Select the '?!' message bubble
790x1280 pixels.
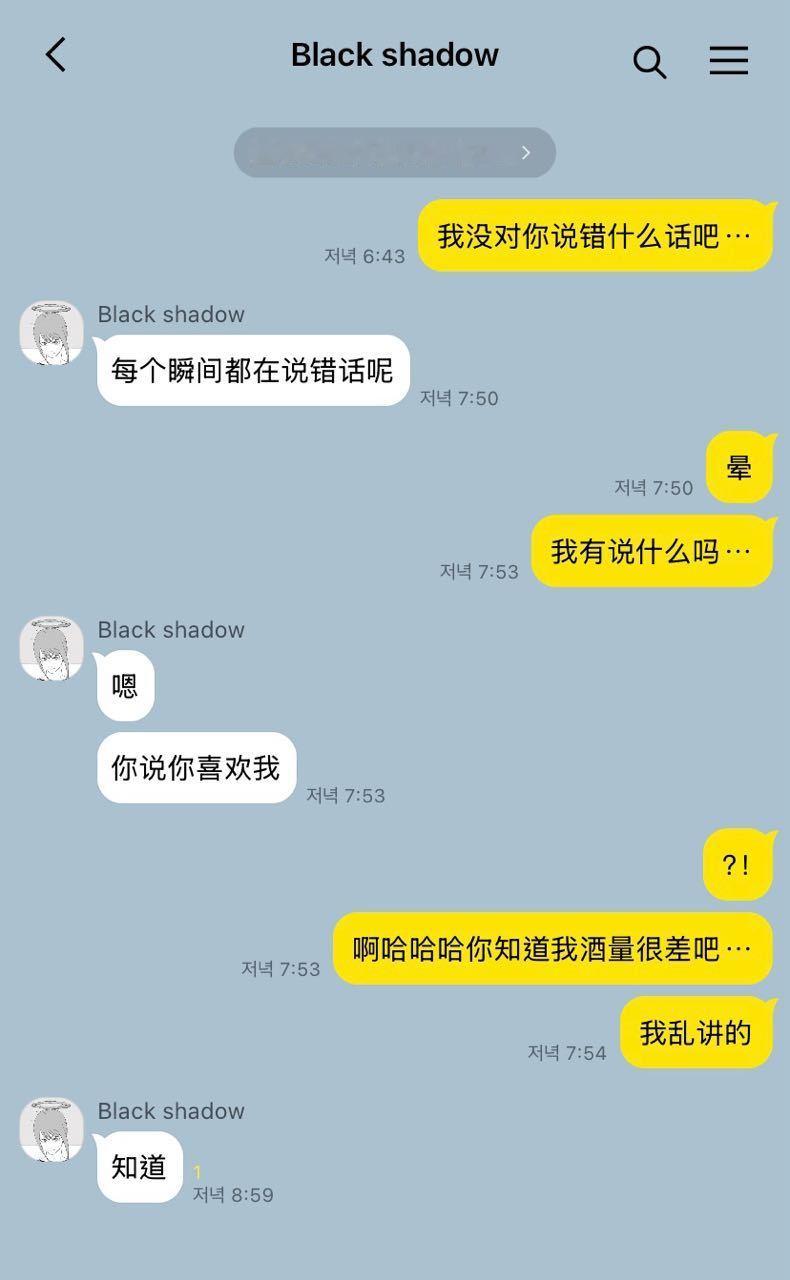pyautogui.click(x=739, y=864)
